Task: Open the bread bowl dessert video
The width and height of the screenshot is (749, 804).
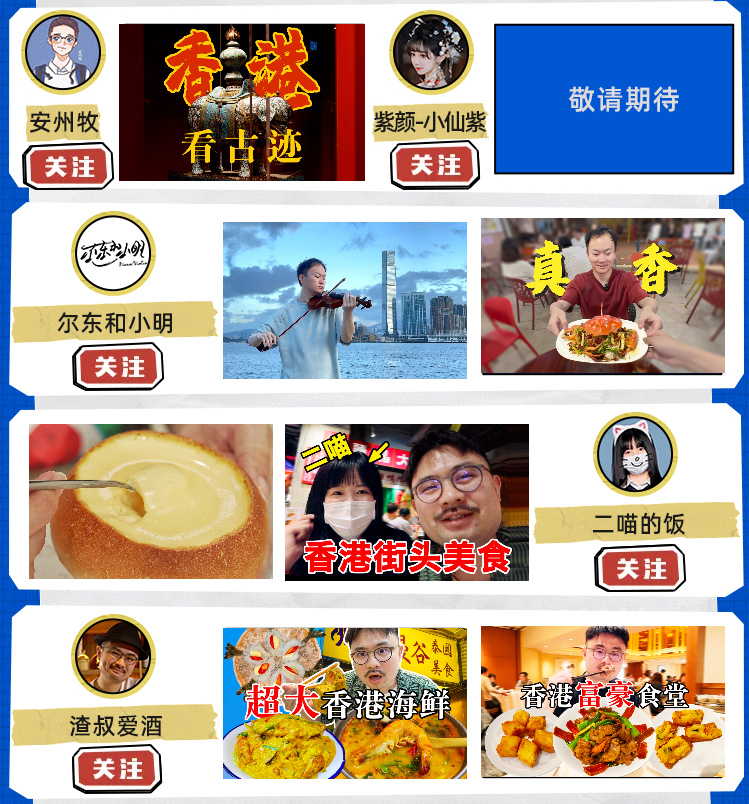Action: pos(151,501)
